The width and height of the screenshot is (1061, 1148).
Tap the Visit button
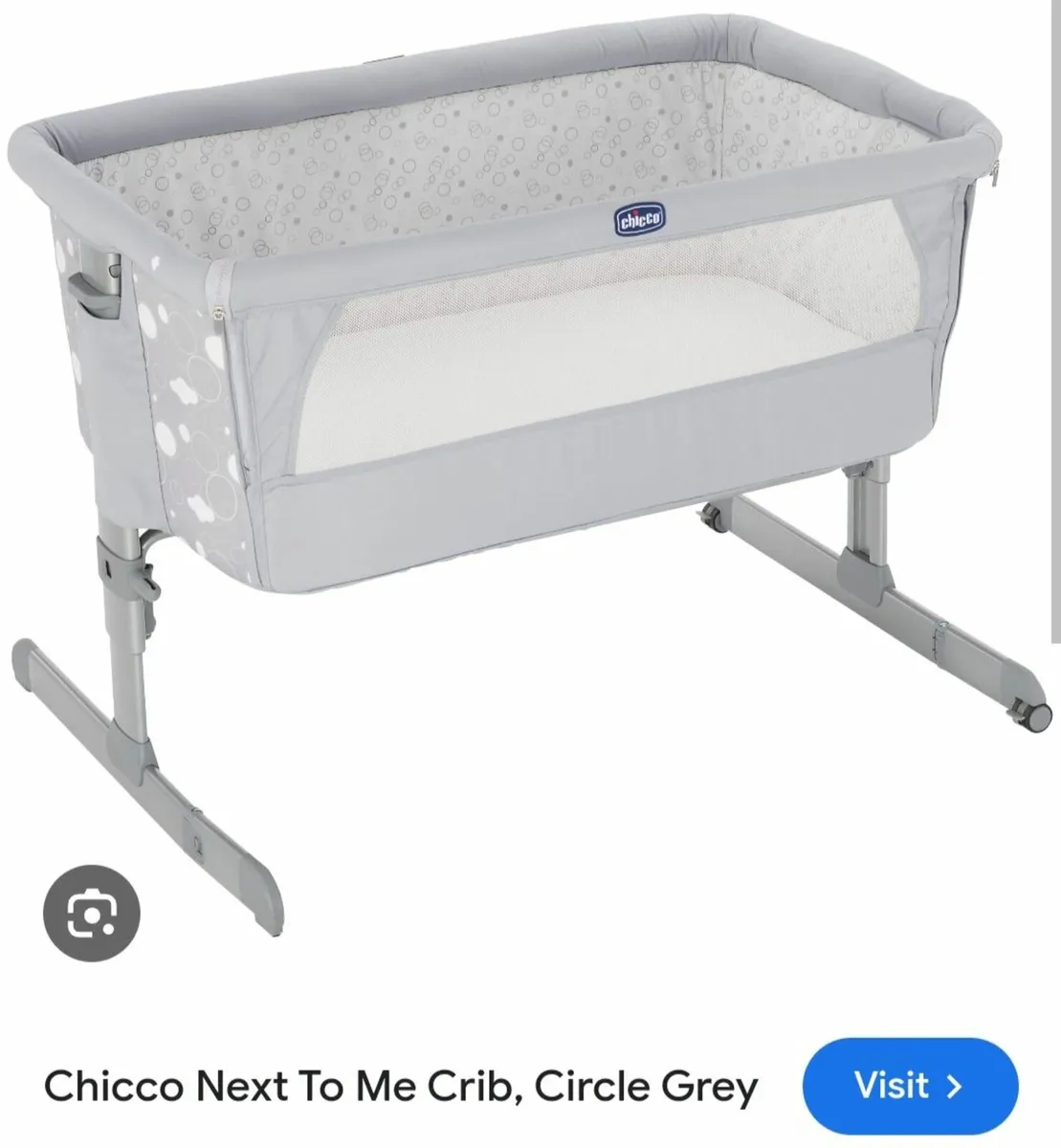point(910,1086)
